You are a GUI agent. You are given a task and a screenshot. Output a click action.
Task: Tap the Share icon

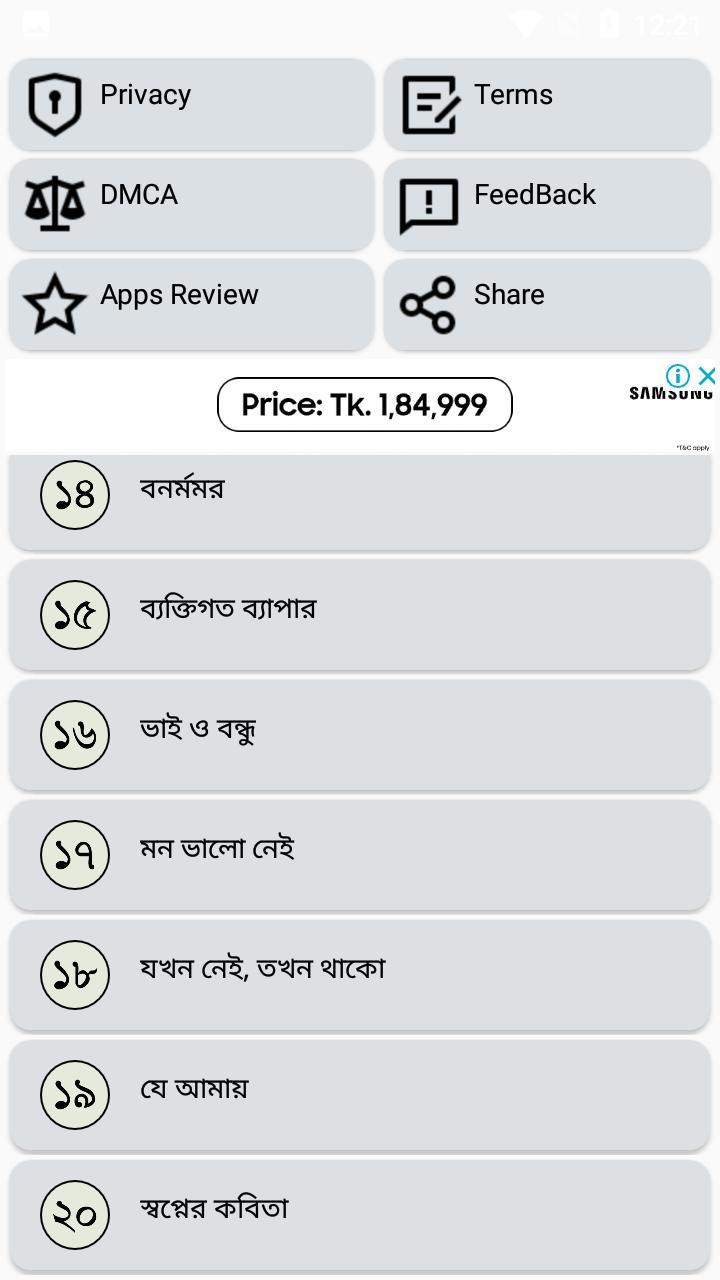coord(429,304)
